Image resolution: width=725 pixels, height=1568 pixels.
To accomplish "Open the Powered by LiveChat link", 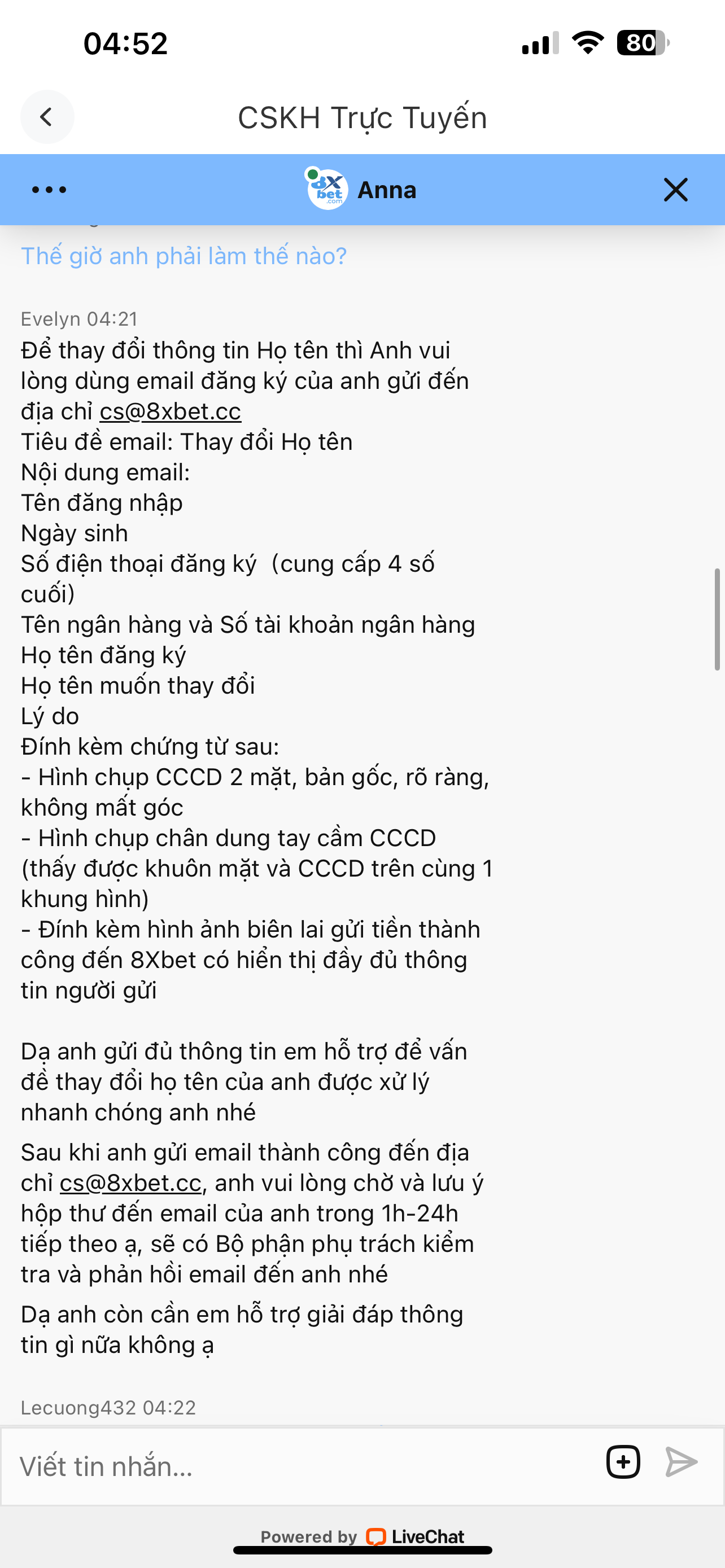I will click(363, 1536).
